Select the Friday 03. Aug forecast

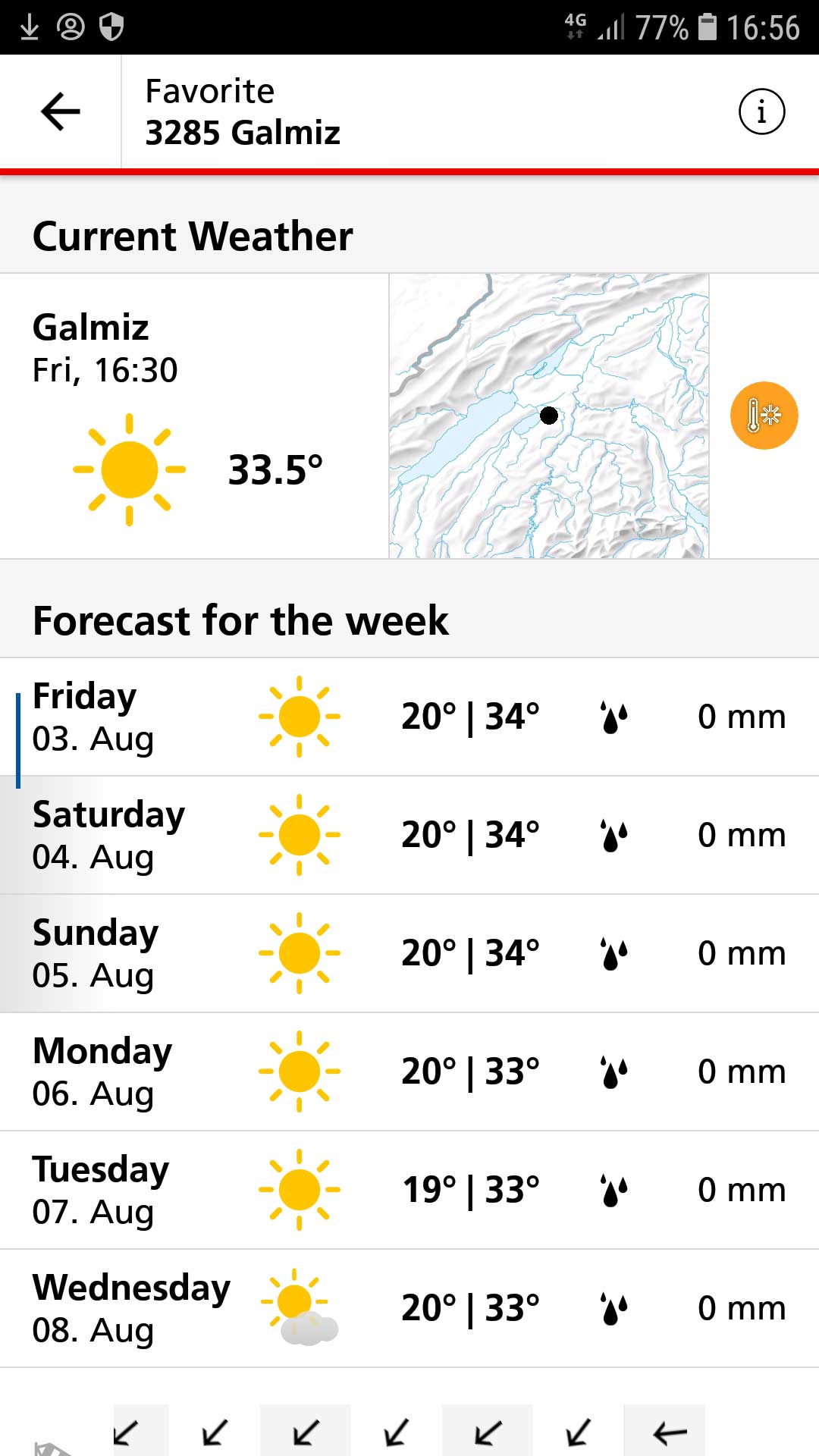409,717
